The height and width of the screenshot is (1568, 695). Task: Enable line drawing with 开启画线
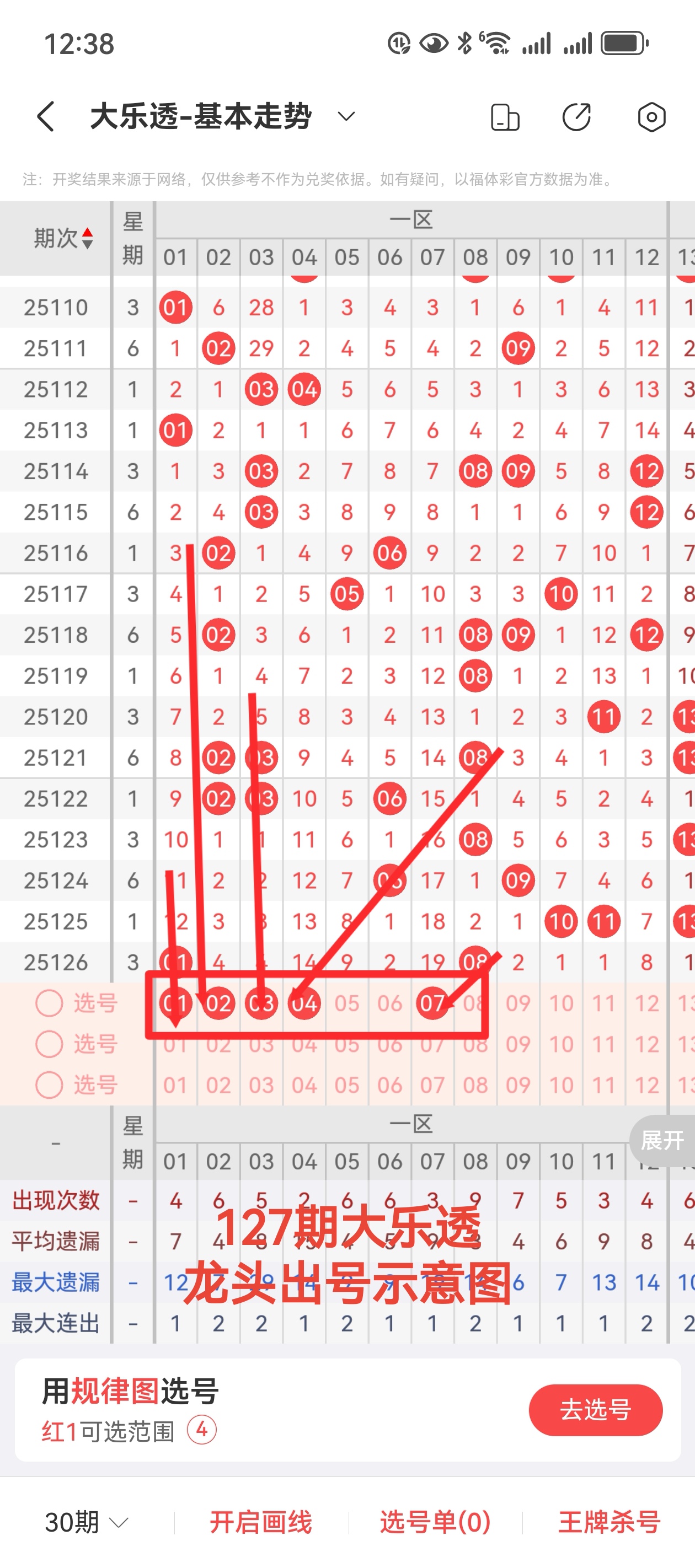pos(261,1522)
